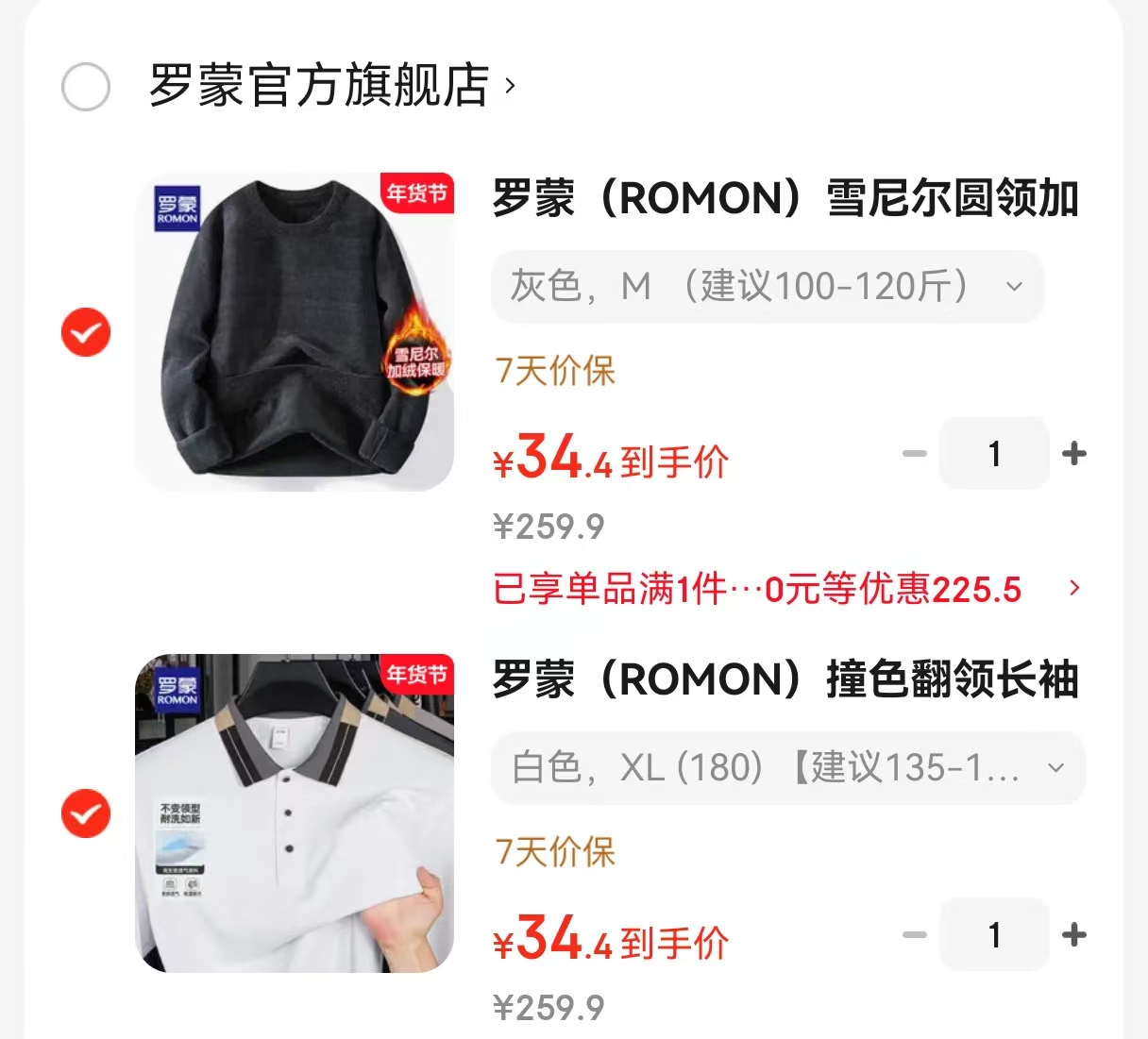Open the 罗蒙（ROMON）雪尼尔圆领 product title
1148x1039 pixels.
(785, 199)
